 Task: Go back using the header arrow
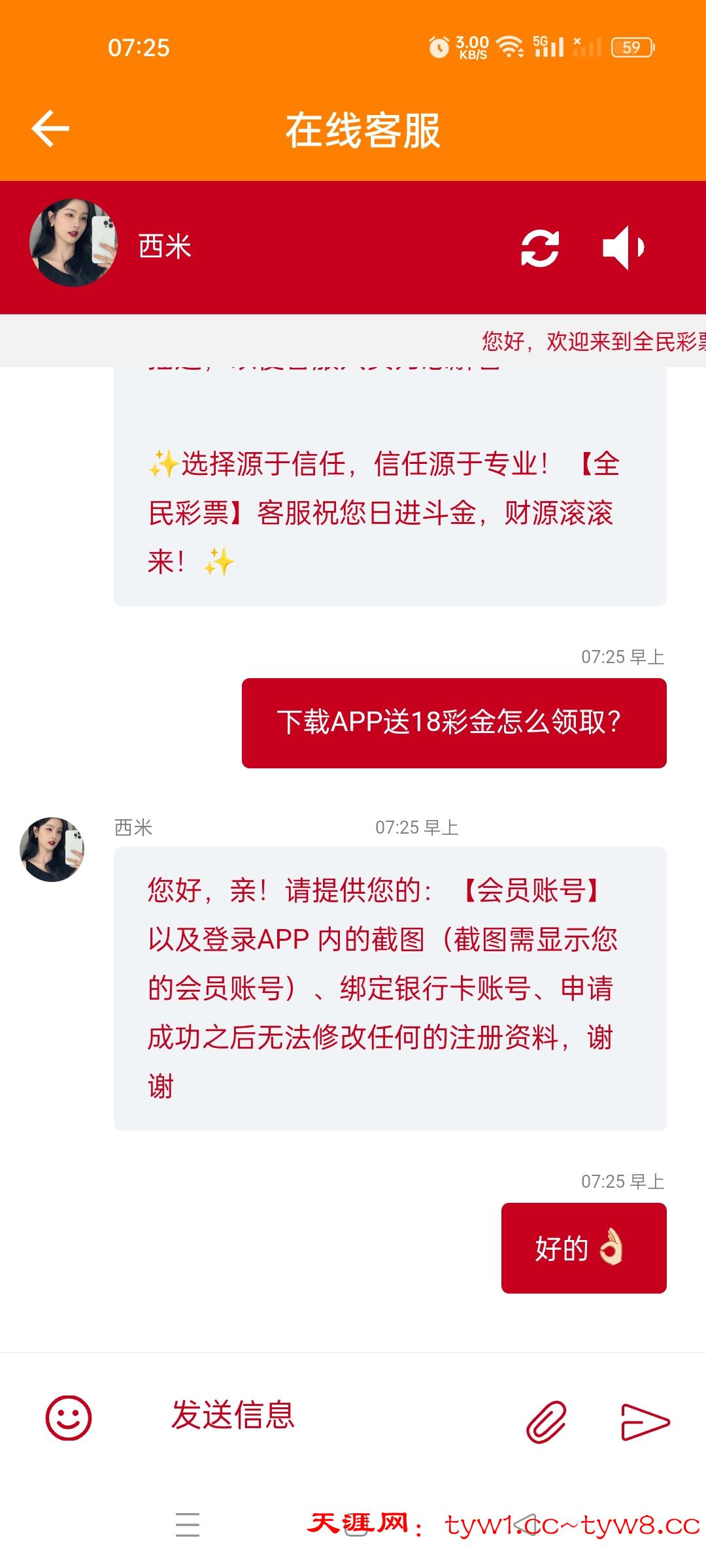(x=50, y=128)
